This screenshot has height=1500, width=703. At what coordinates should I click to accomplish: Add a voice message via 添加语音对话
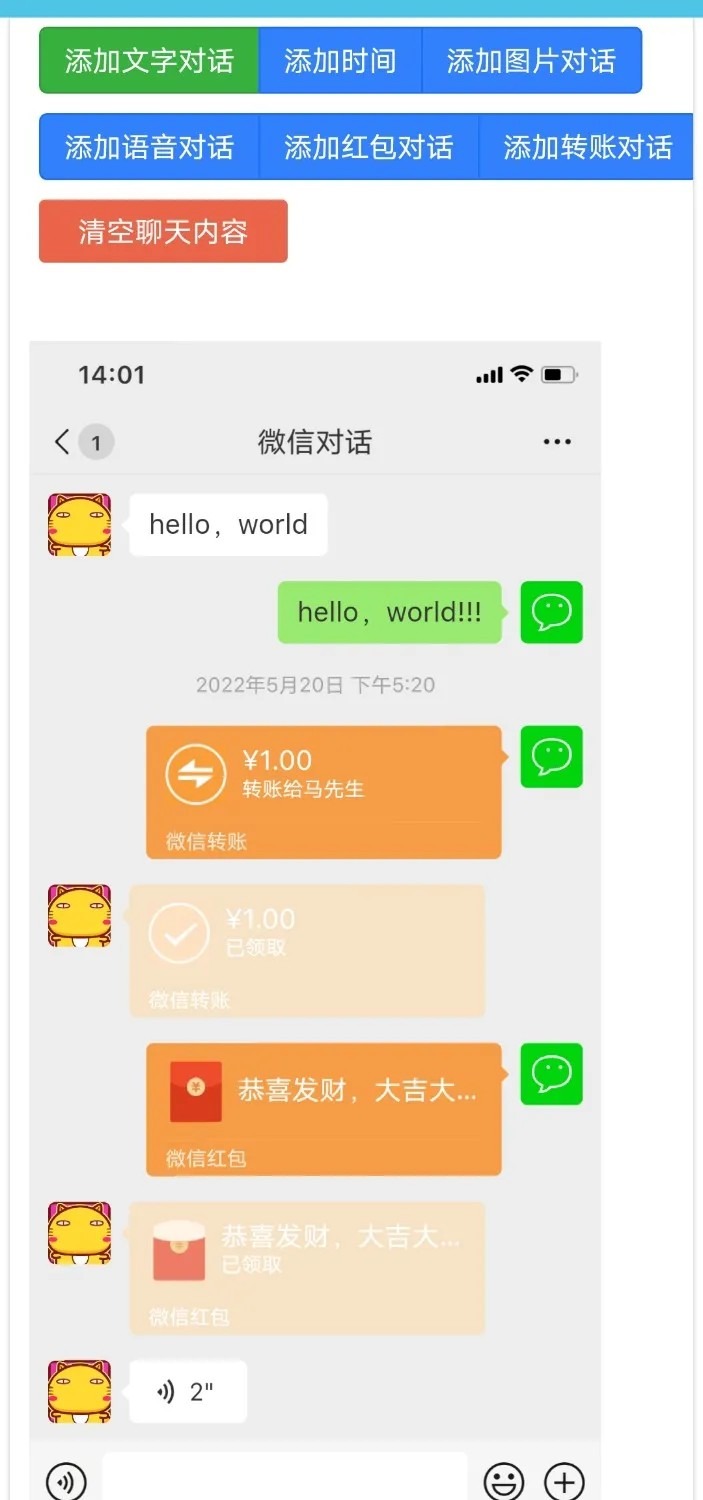click(x=149, y=147)
